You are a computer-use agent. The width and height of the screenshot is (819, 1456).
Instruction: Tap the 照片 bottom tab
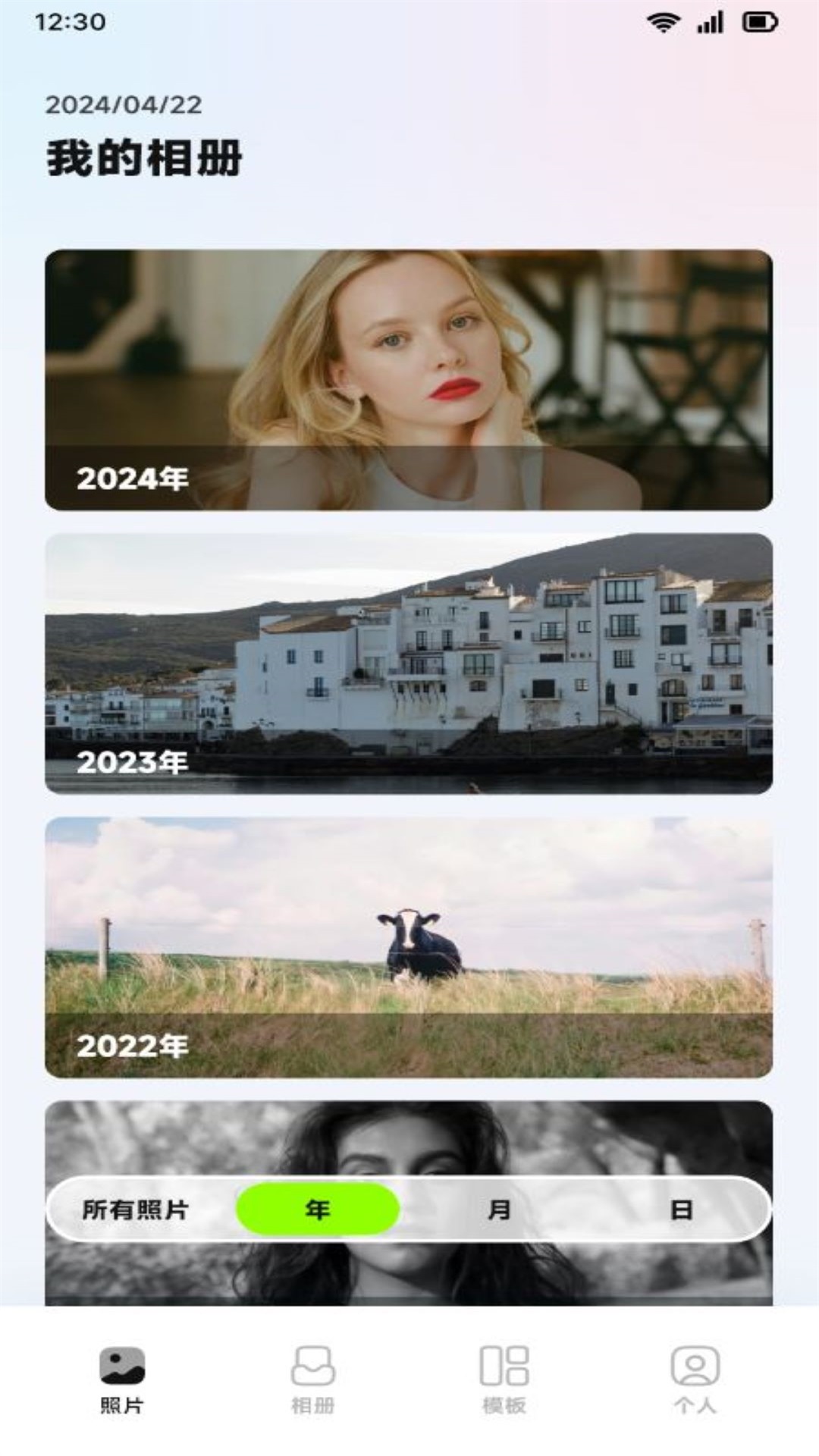(122, 1380)
